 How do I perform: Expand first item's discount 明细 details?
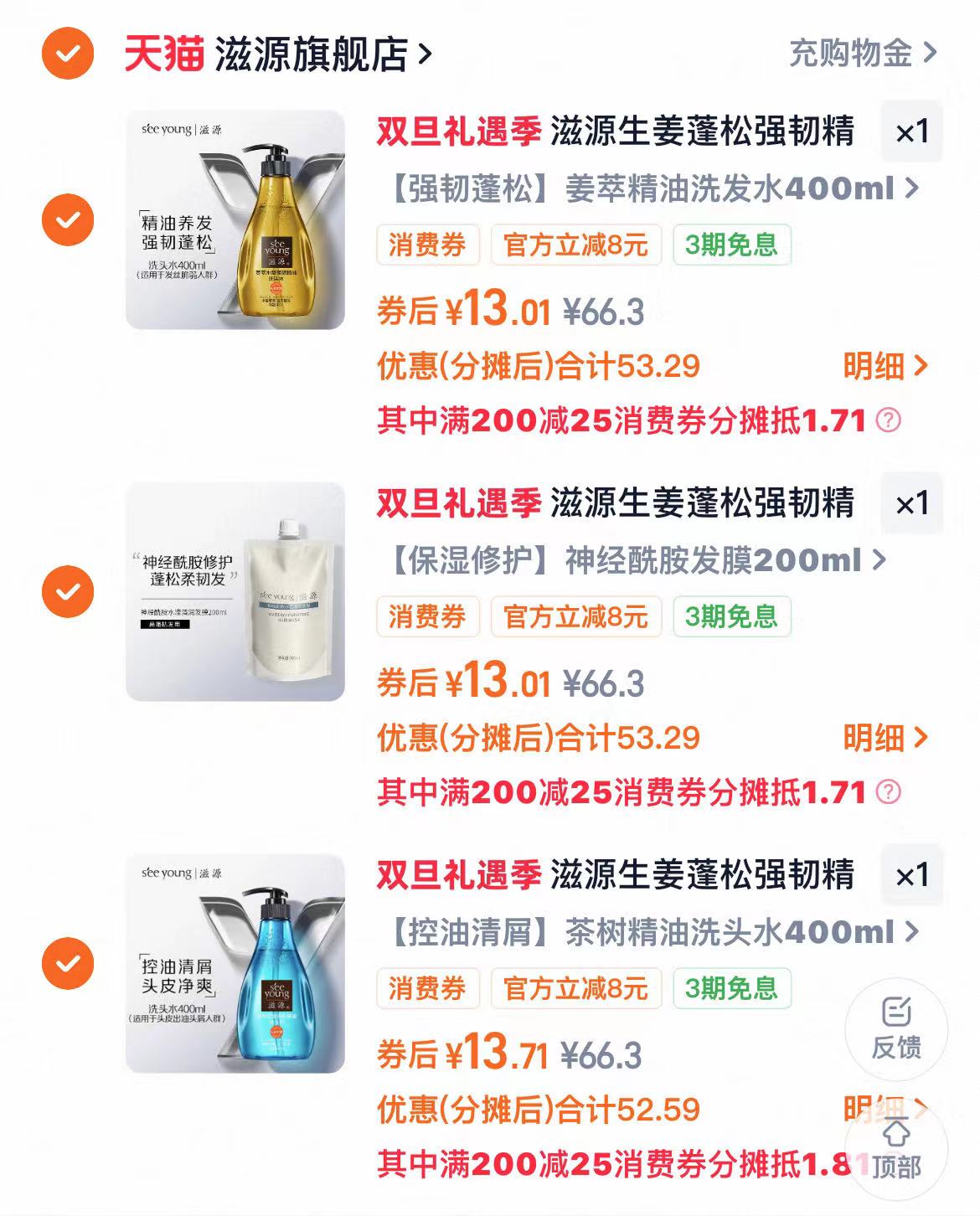884,365
